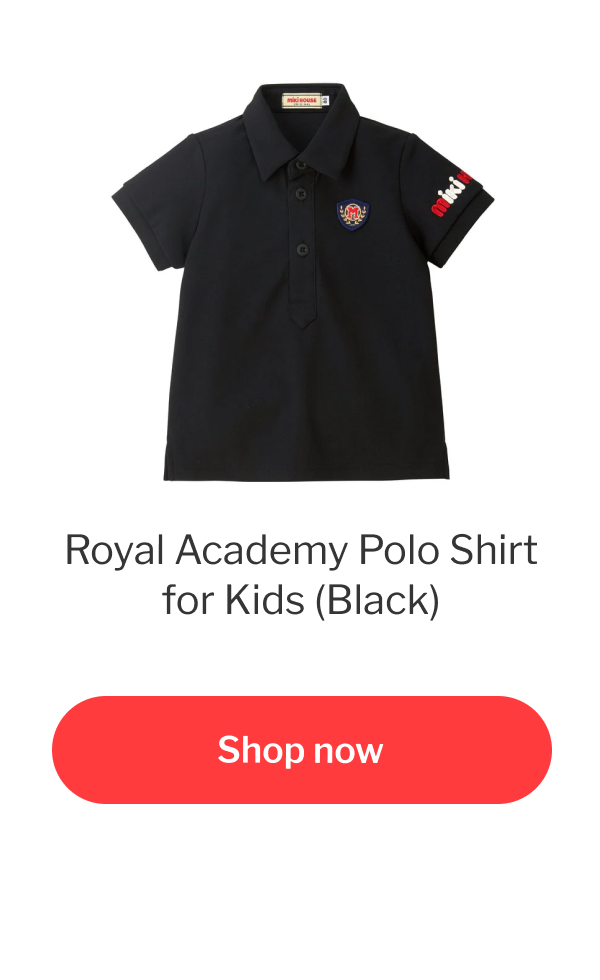The height and width of the screenshot is (980, 600).
Task: Tap the Shop now button
Action: click(x=301, y=750)
